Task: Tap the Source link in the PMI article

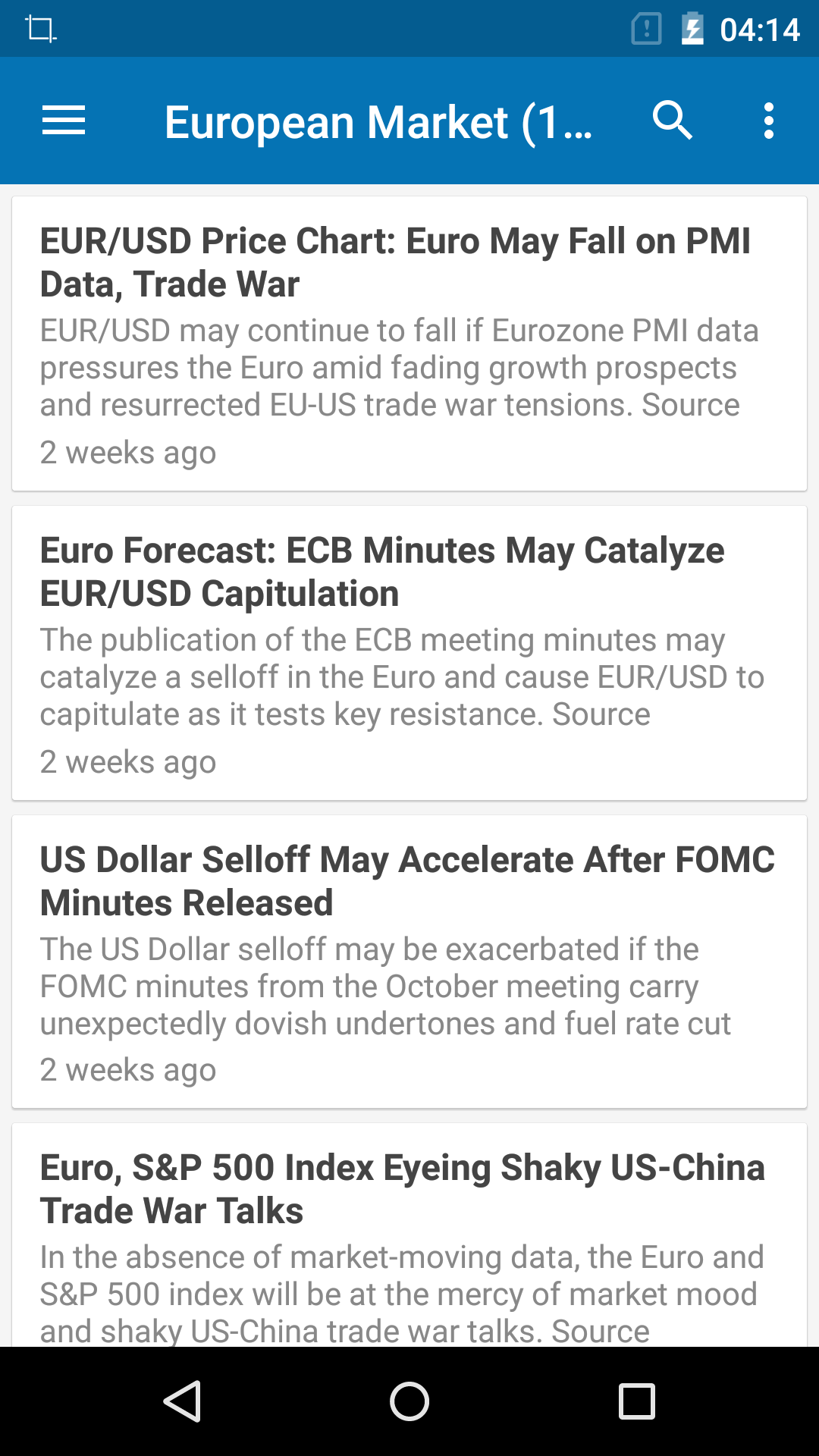Action: tap(691, 405)
